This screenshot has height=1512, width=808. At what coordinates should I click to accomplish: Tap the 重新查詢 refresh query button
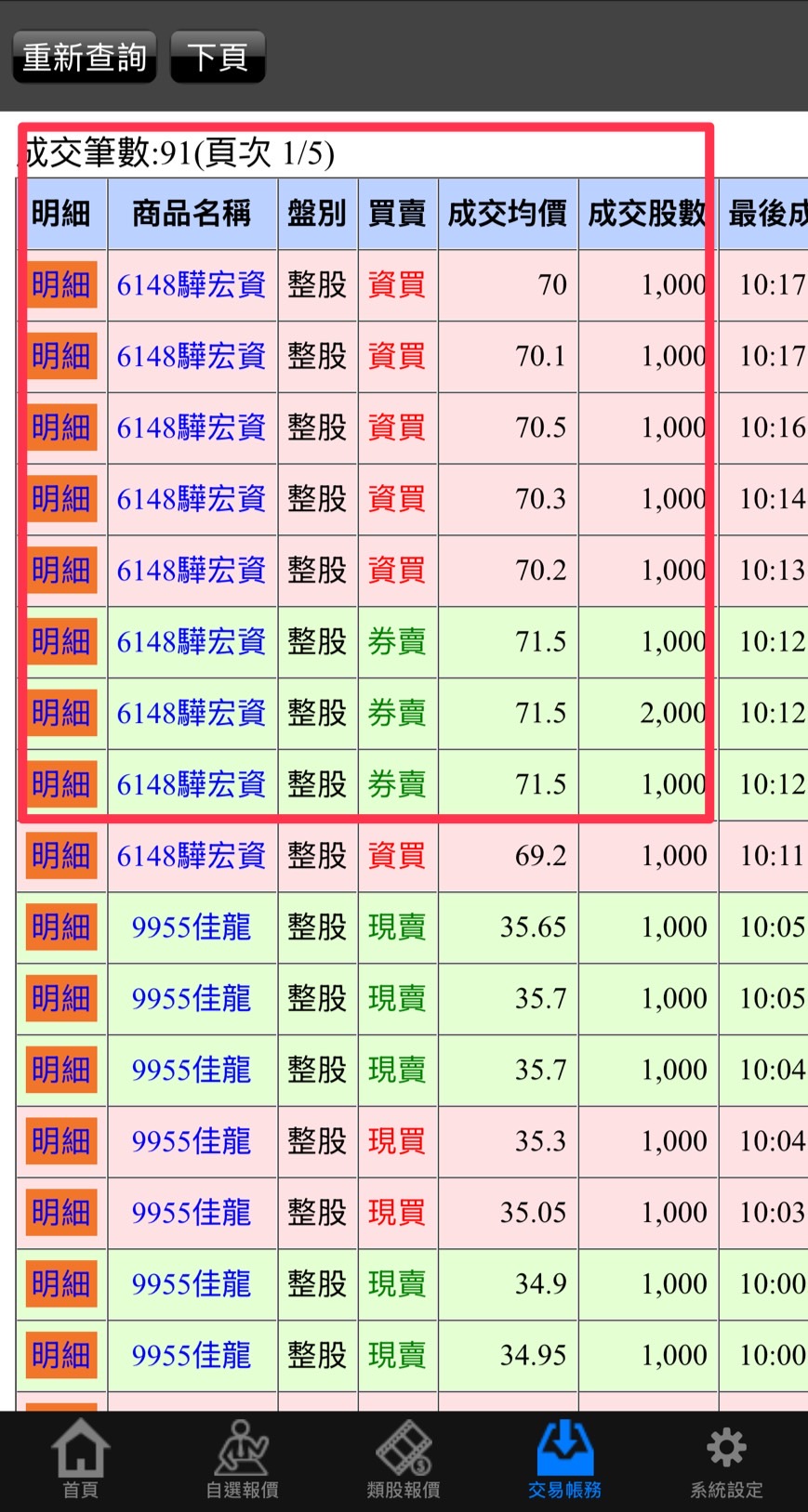coord(85,58)
